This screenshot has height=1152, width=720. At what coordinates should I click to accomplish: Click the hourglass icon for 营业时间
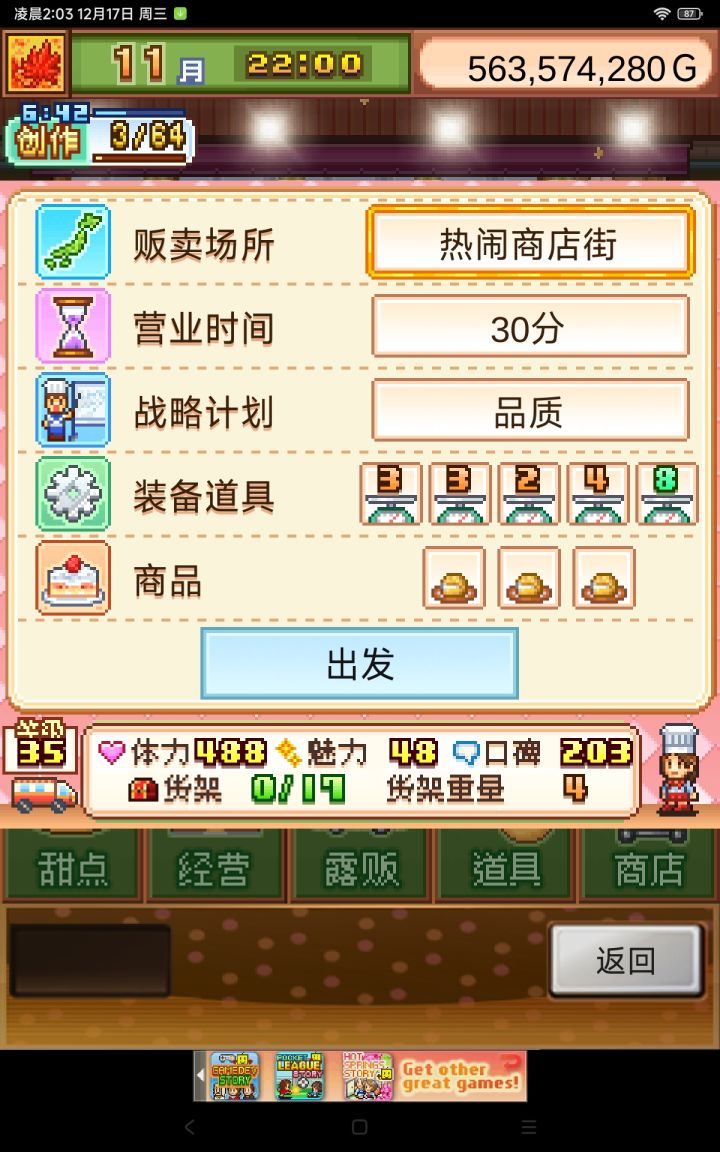click(71, 326)
